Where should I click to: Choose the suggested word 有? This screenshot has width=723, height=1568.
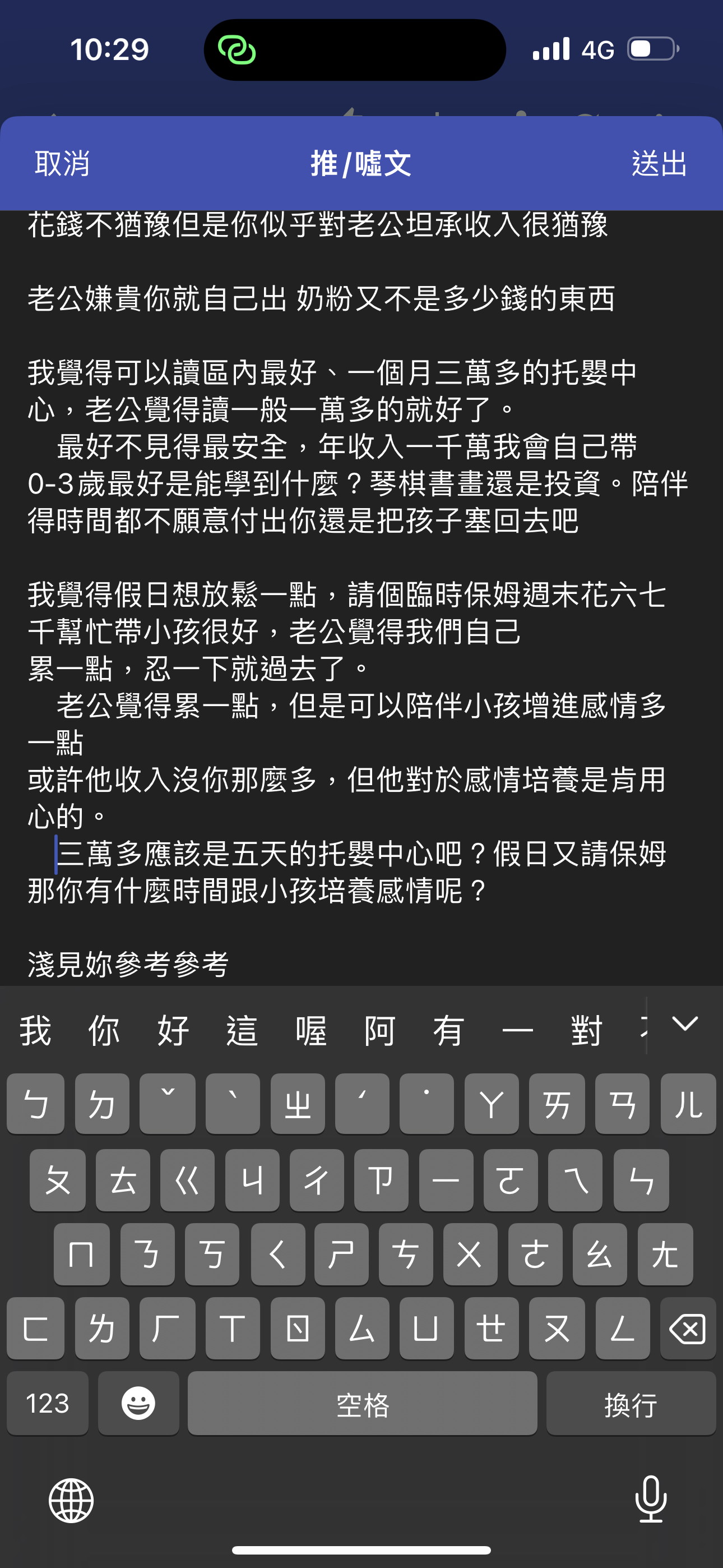pos(448,1031)
